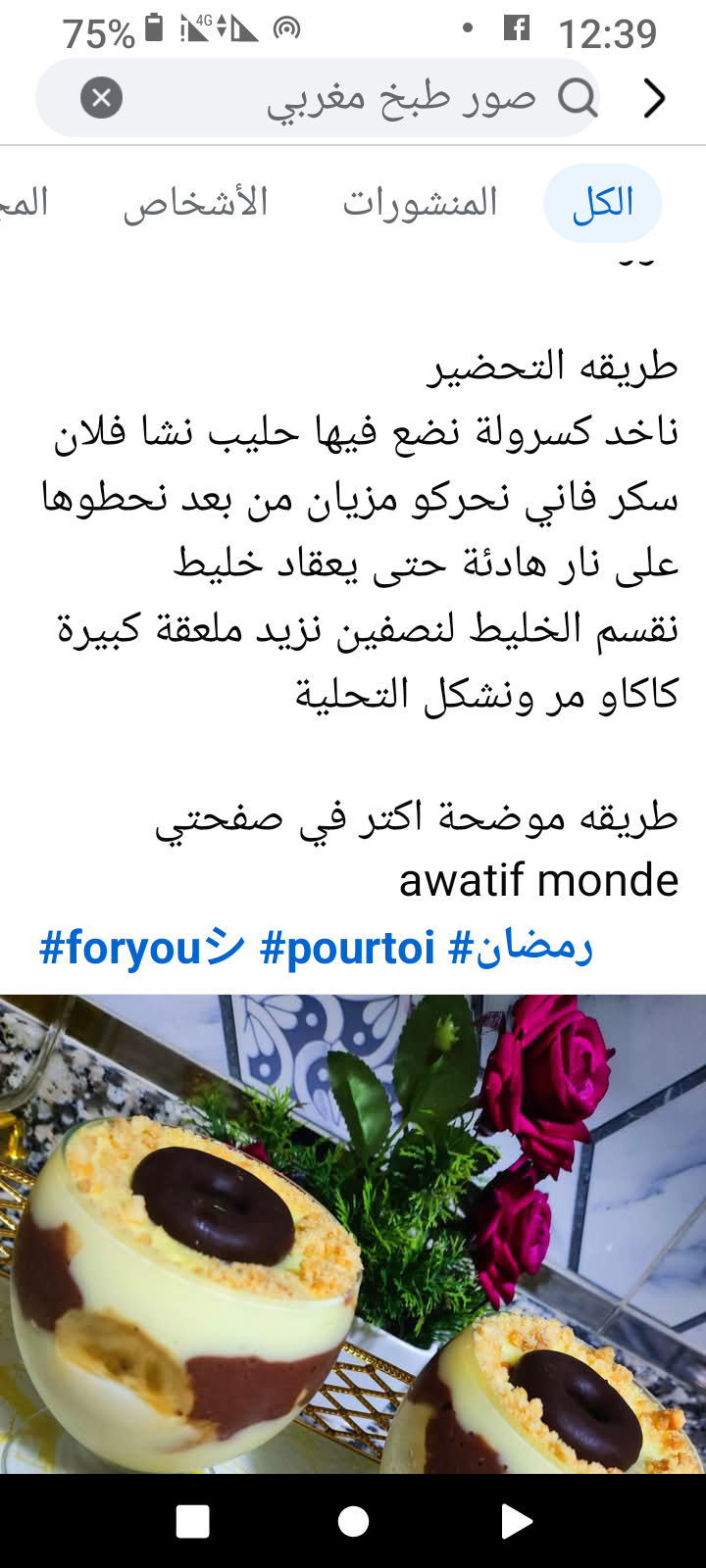Tap the system recent apps square button

(x=192, y=1521)
